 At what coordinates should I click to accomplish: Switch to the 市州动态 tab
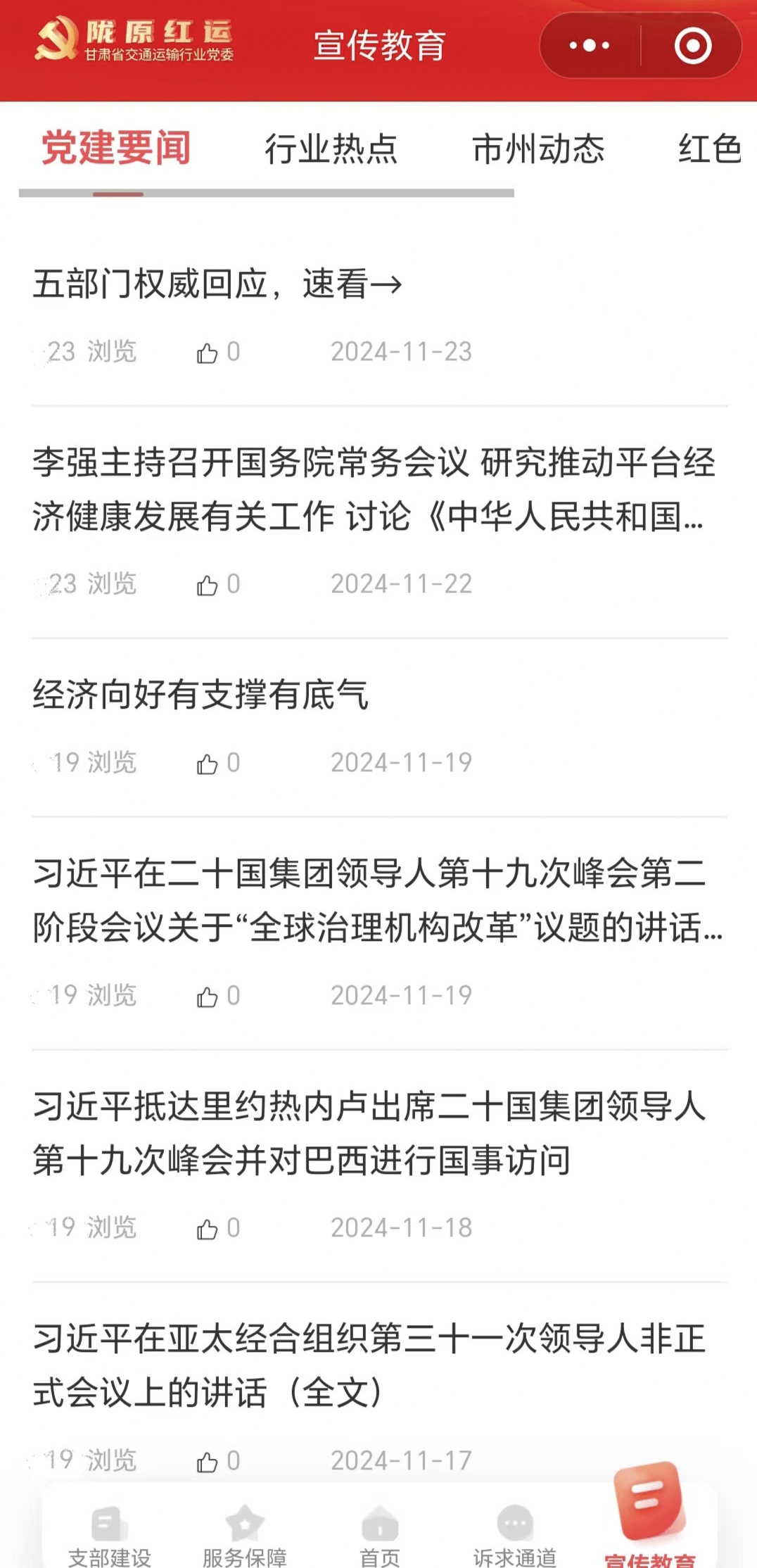540,149
